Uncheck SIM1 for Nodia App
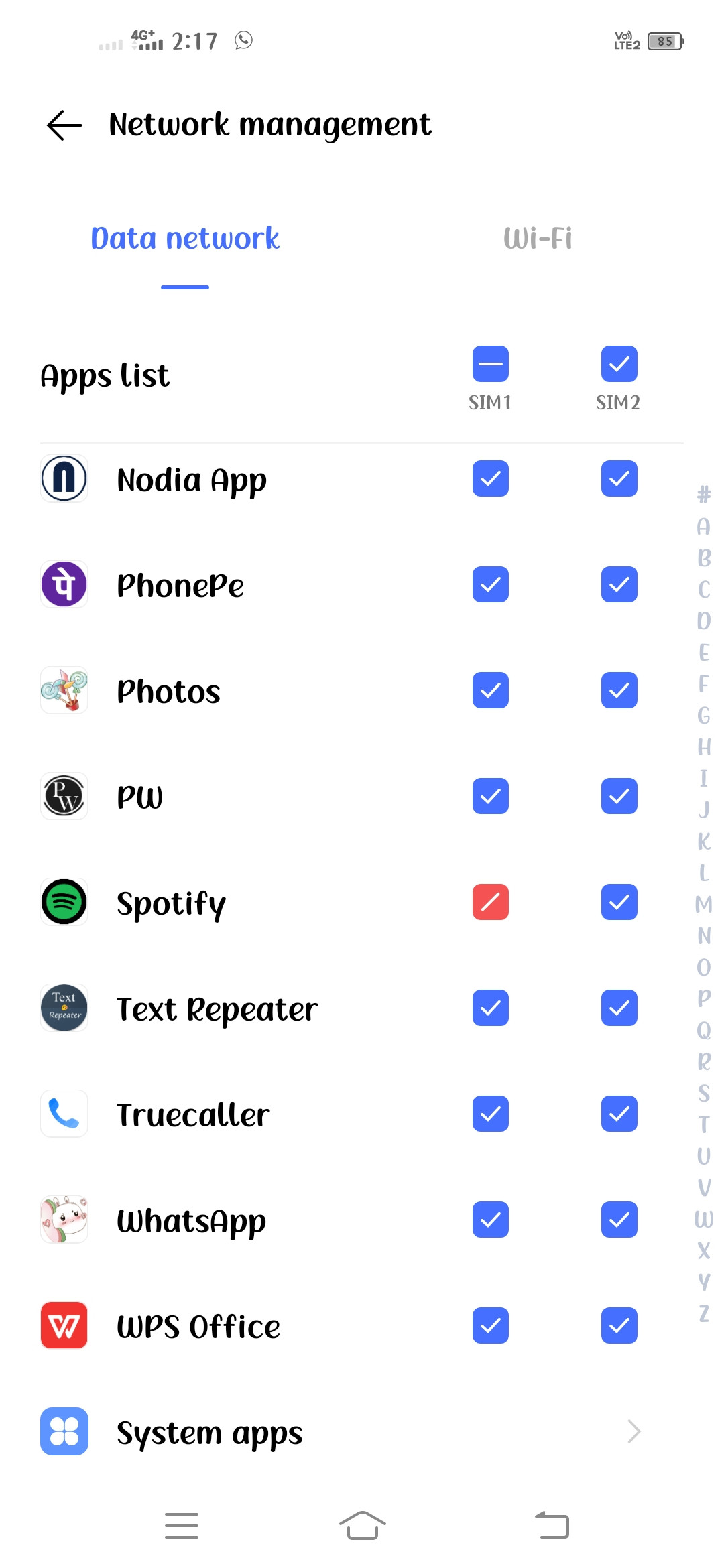 [490, 478]
